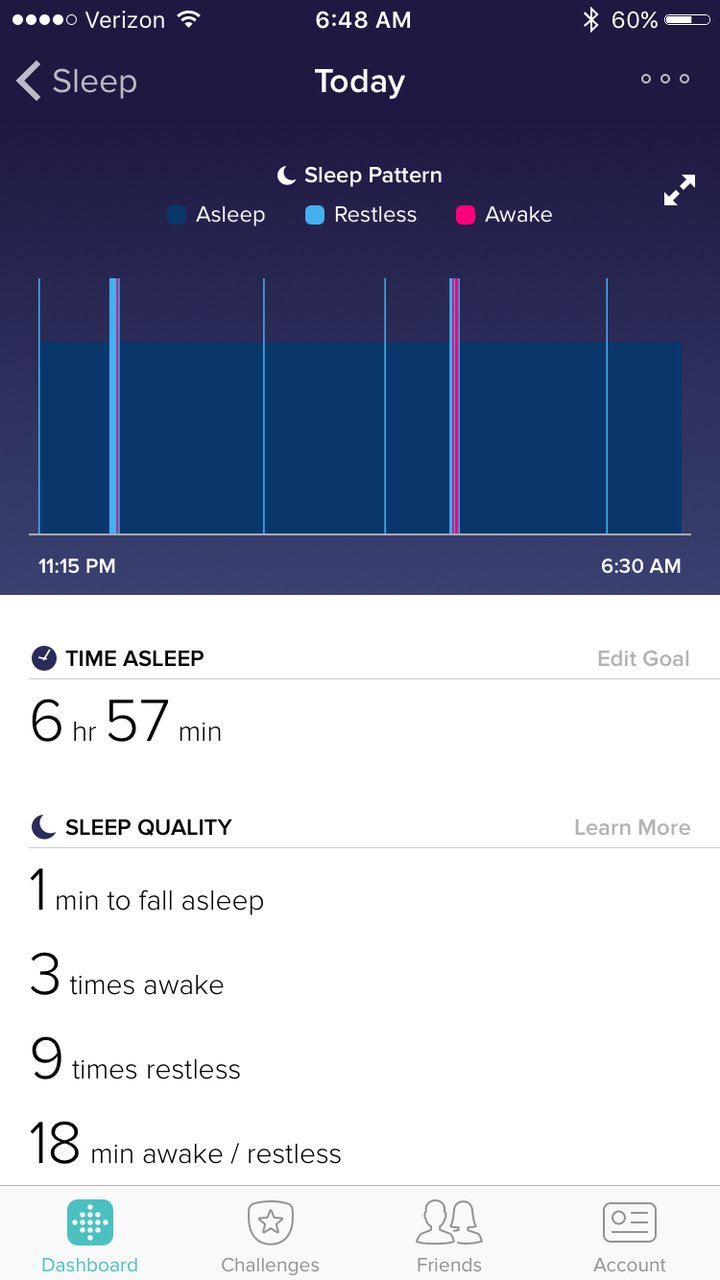
Task: Tap Edit Goal next to Time Asleep
Action: [x=643, y=658]
